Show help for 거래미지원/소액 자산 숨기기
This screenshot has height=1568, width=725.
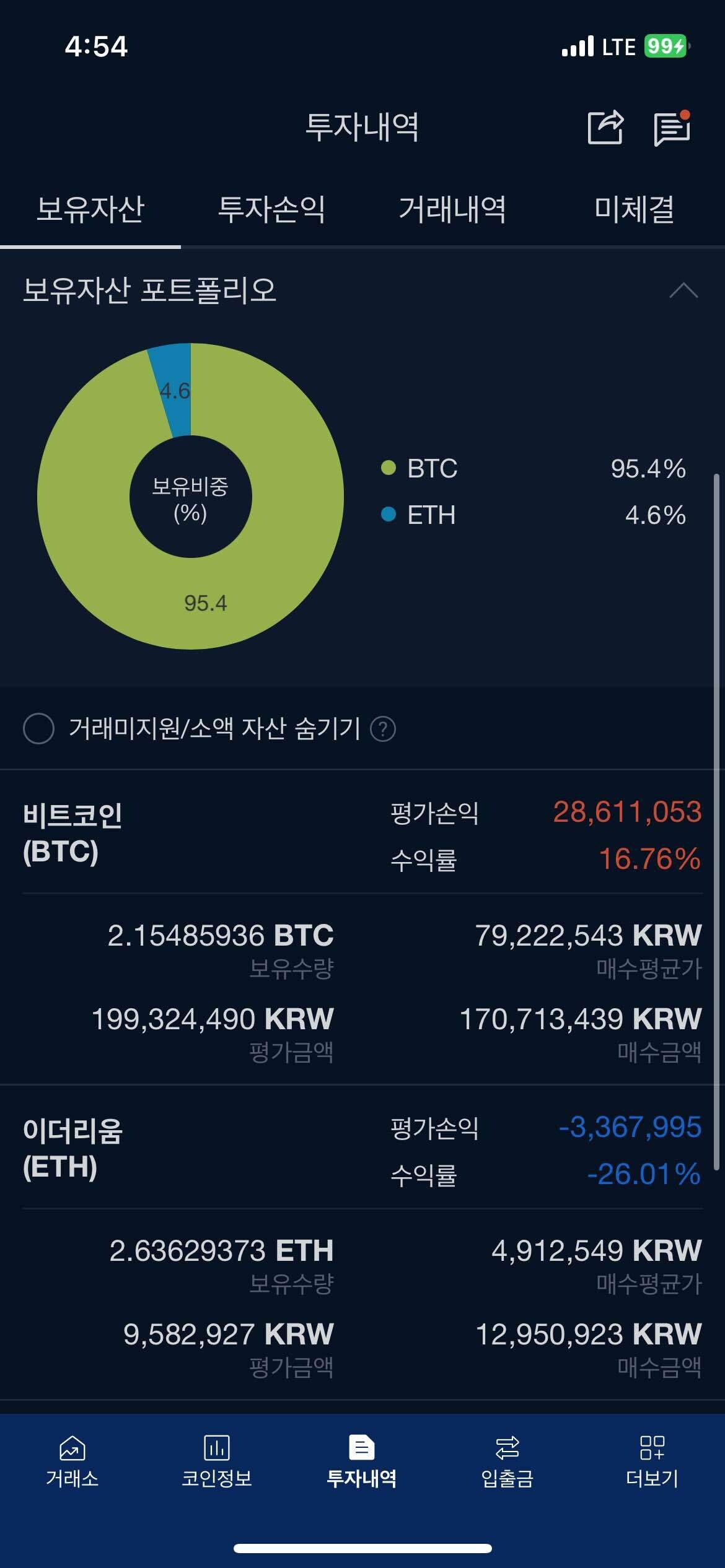click(383, 729)
